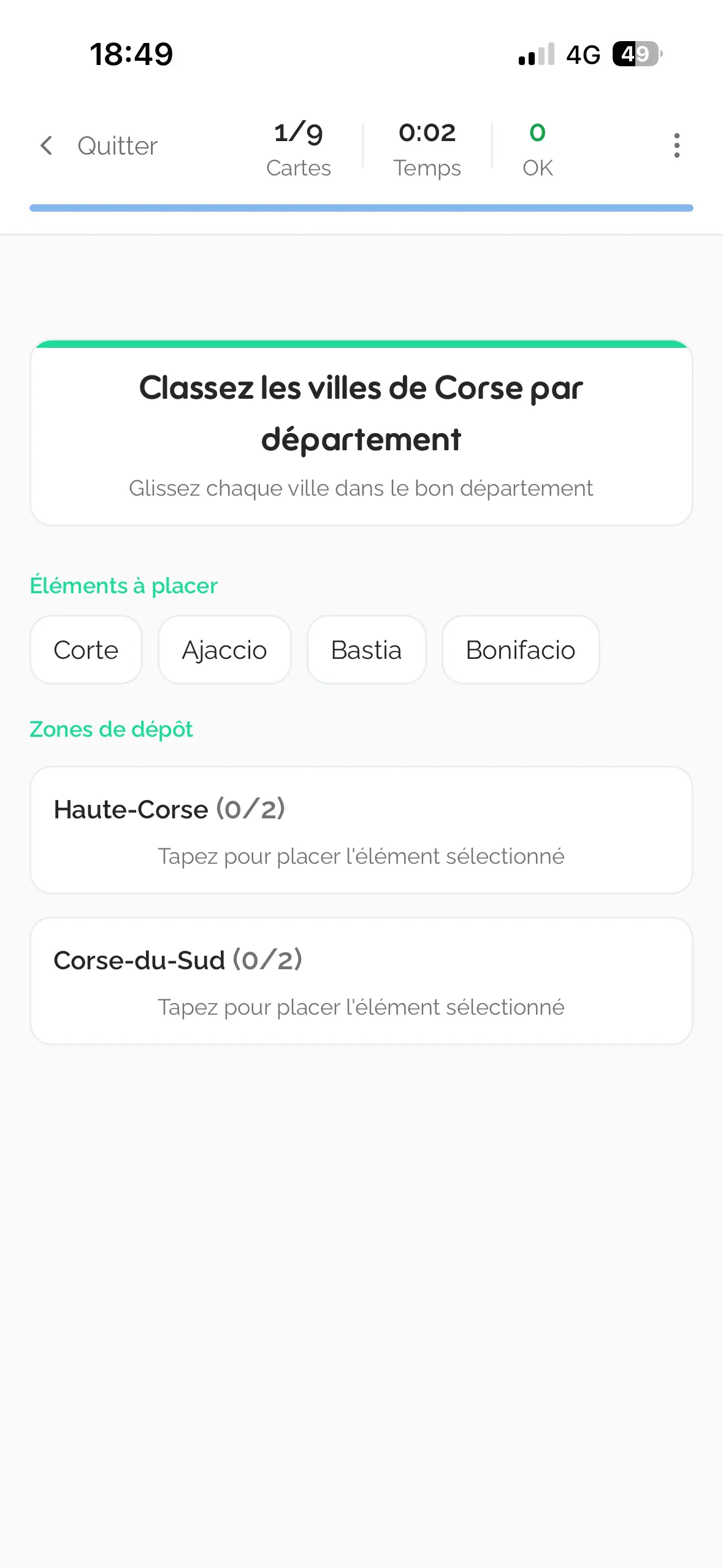723x1568 pixels.
Task: Select the Ajaccio city chip
Action: (224, 650)
